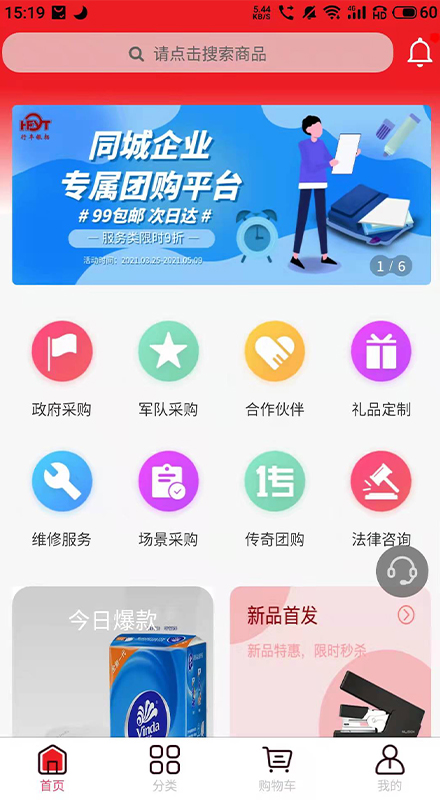Contact customer service via headset button
The height and width of the screenshot is (800, 440).
point(402,571)
